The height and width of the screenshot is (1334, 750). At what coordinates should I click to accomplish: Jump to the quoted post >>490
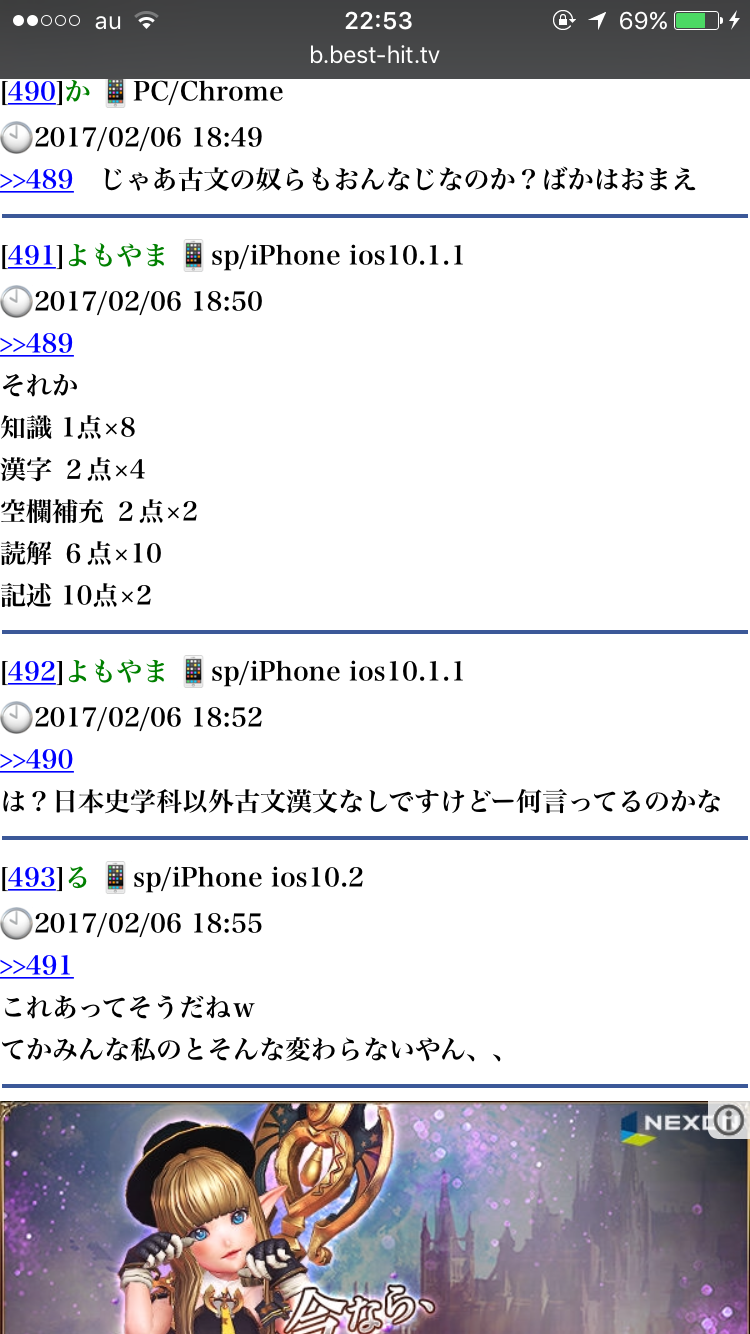click(x=37, y=760)
